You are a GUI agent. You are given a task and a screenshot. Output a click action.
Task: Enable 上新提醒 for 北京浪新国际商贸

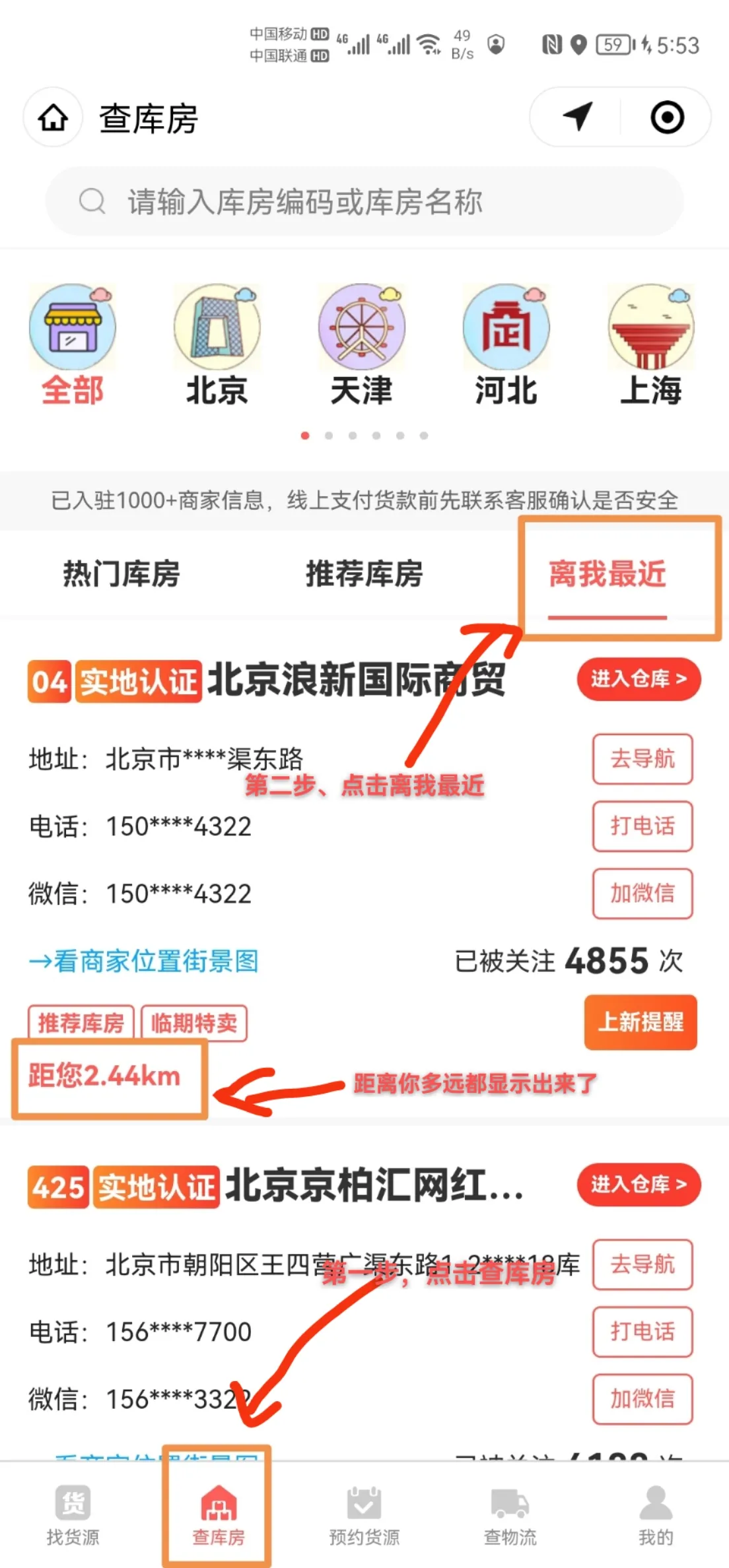pyautogui.click(x=641, y=1022)
